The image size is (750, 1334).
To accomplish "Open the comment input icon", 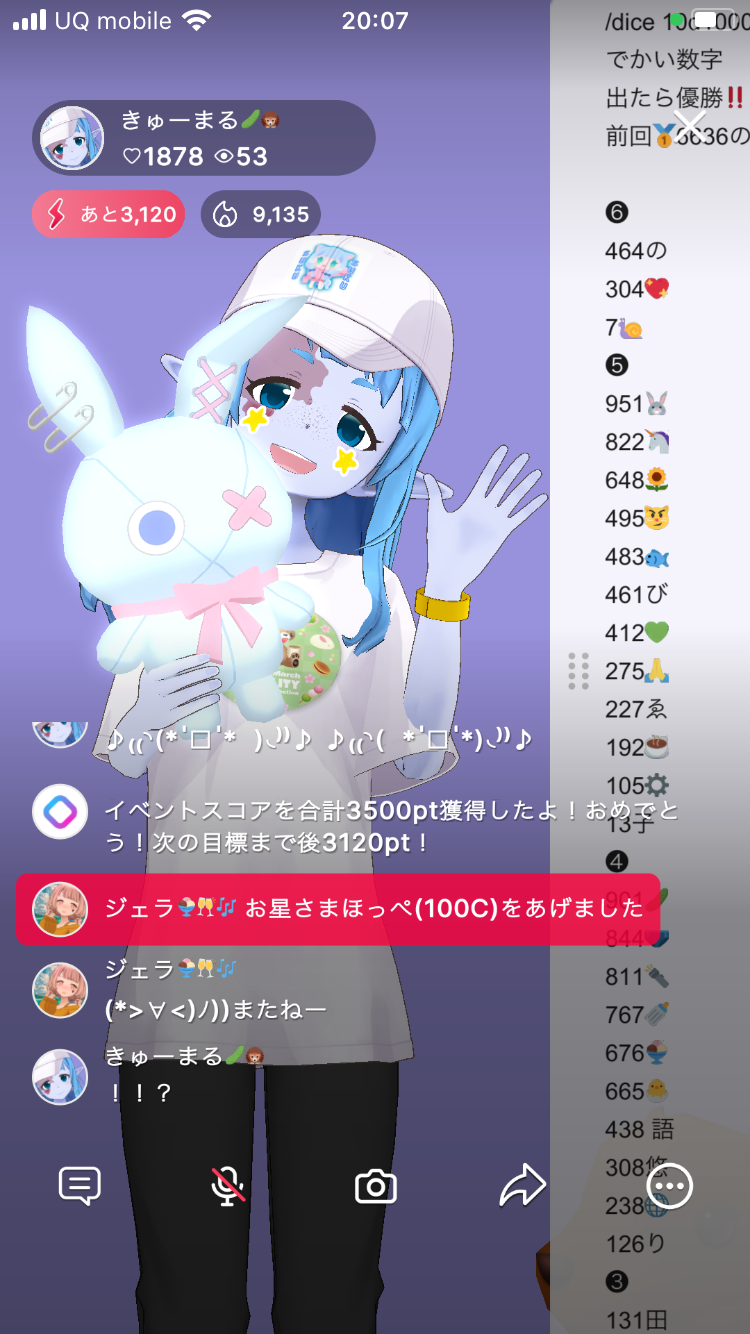I will click(80, 1186).
